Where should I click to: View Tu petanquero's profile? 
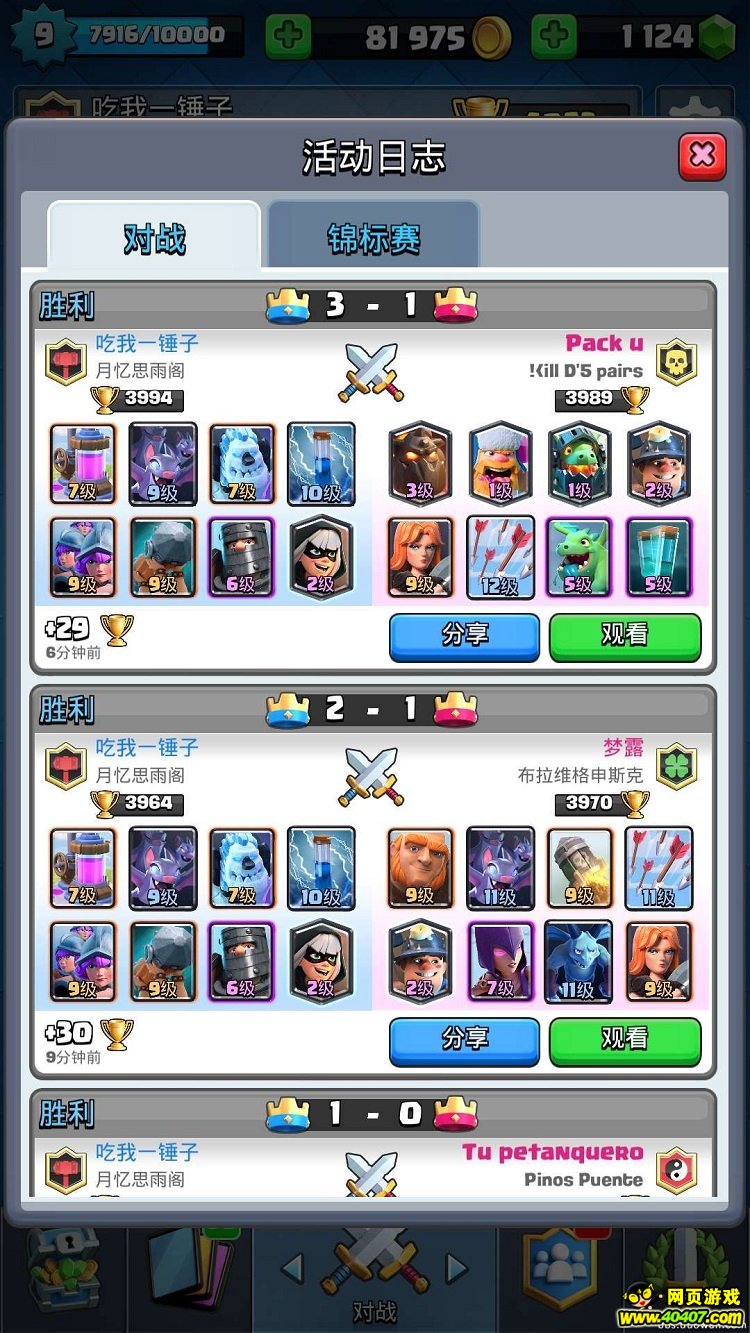(552, 1153)
